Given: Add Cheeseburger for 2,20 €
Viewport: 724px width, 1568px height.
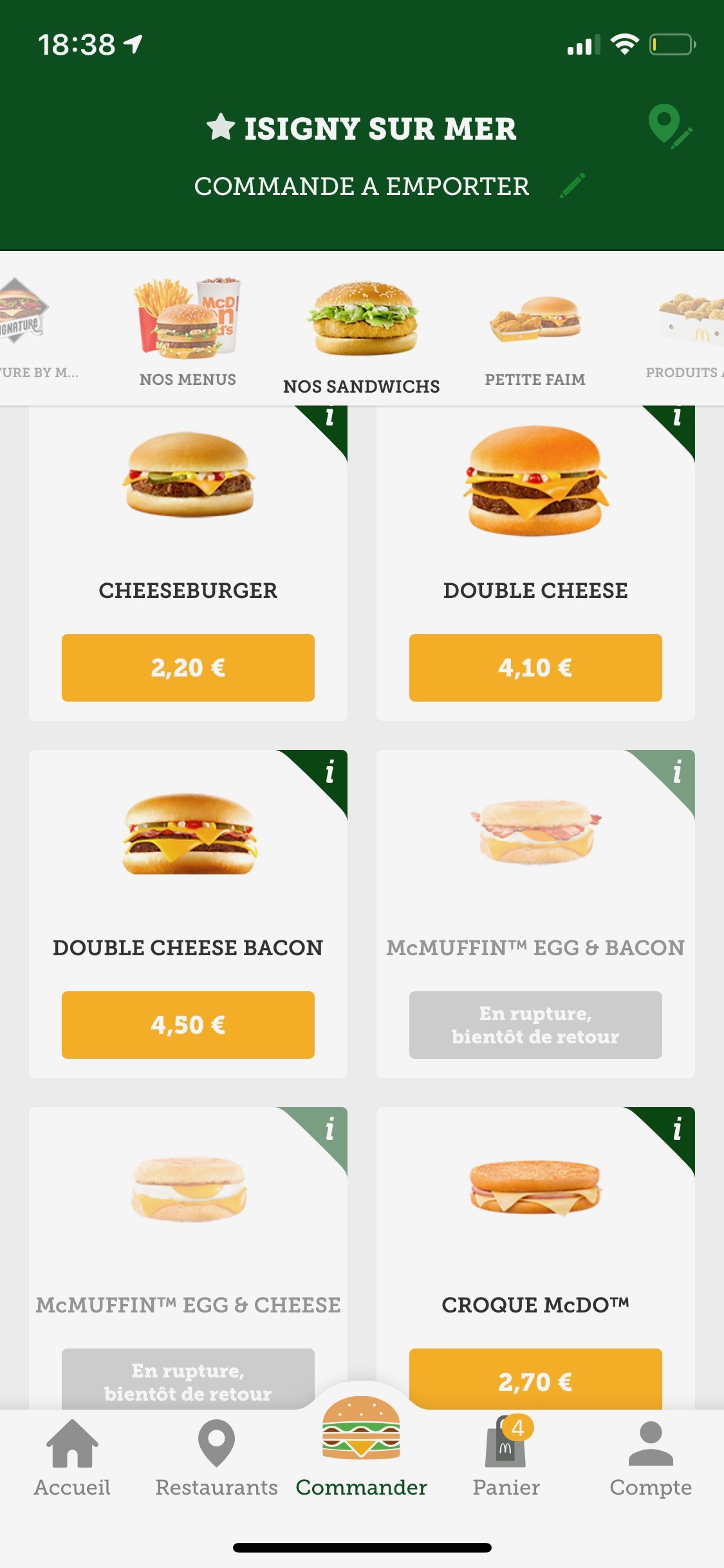Looking at the screenshot, I should coord(188,667).
